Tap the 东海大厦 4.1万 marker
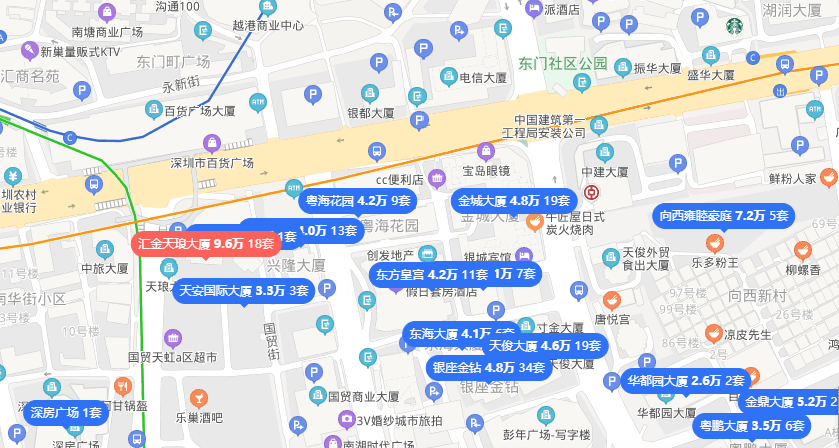 click(x=443, y=332)
